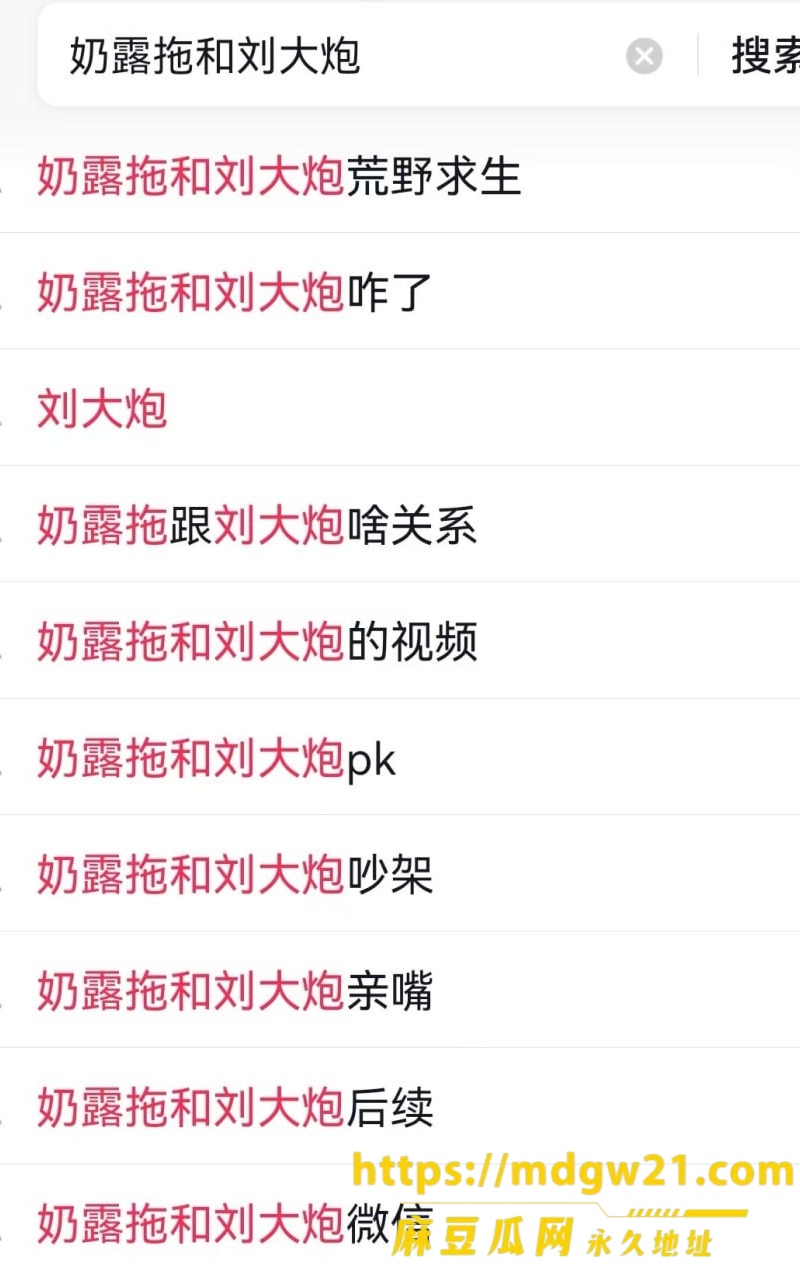This screenshot has height=1280, width=800.
Task: Open suggestion 奶露拖和刘大炮咋了
Action: 400,292
